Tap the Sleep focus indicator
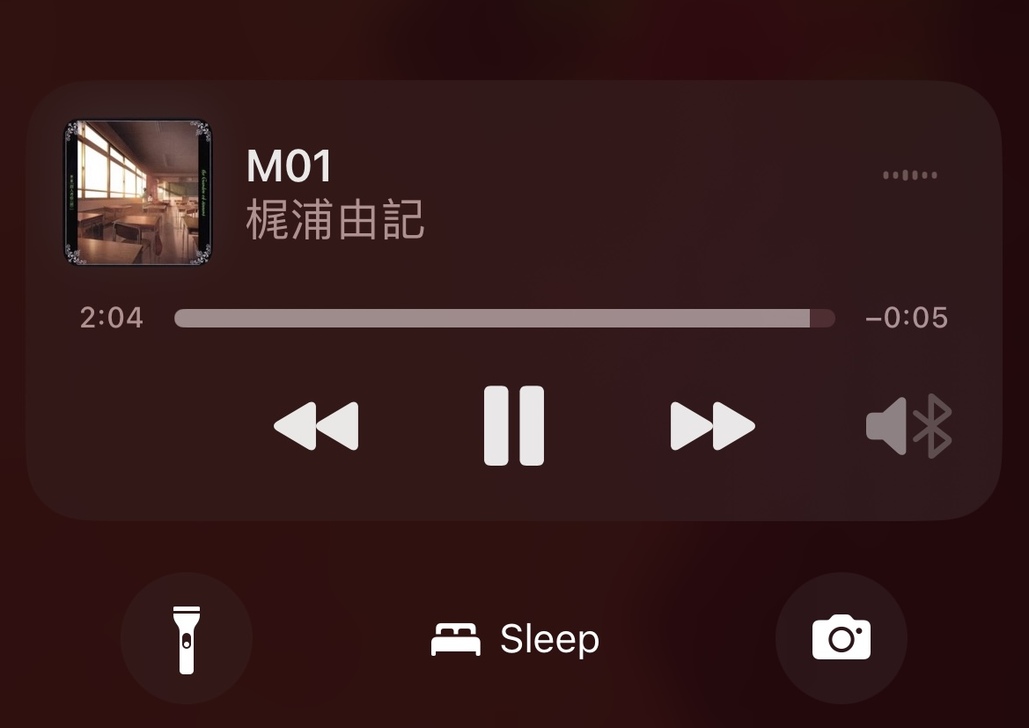1029x728 pixels. (515, 639)
